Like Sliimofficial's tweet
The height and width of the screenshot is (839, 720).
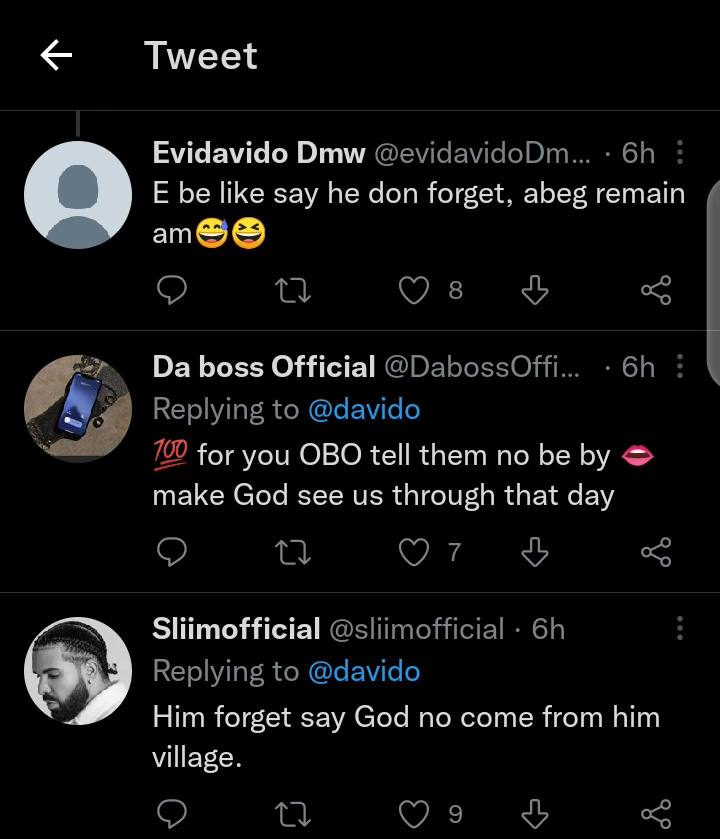(x=414, y=813)
